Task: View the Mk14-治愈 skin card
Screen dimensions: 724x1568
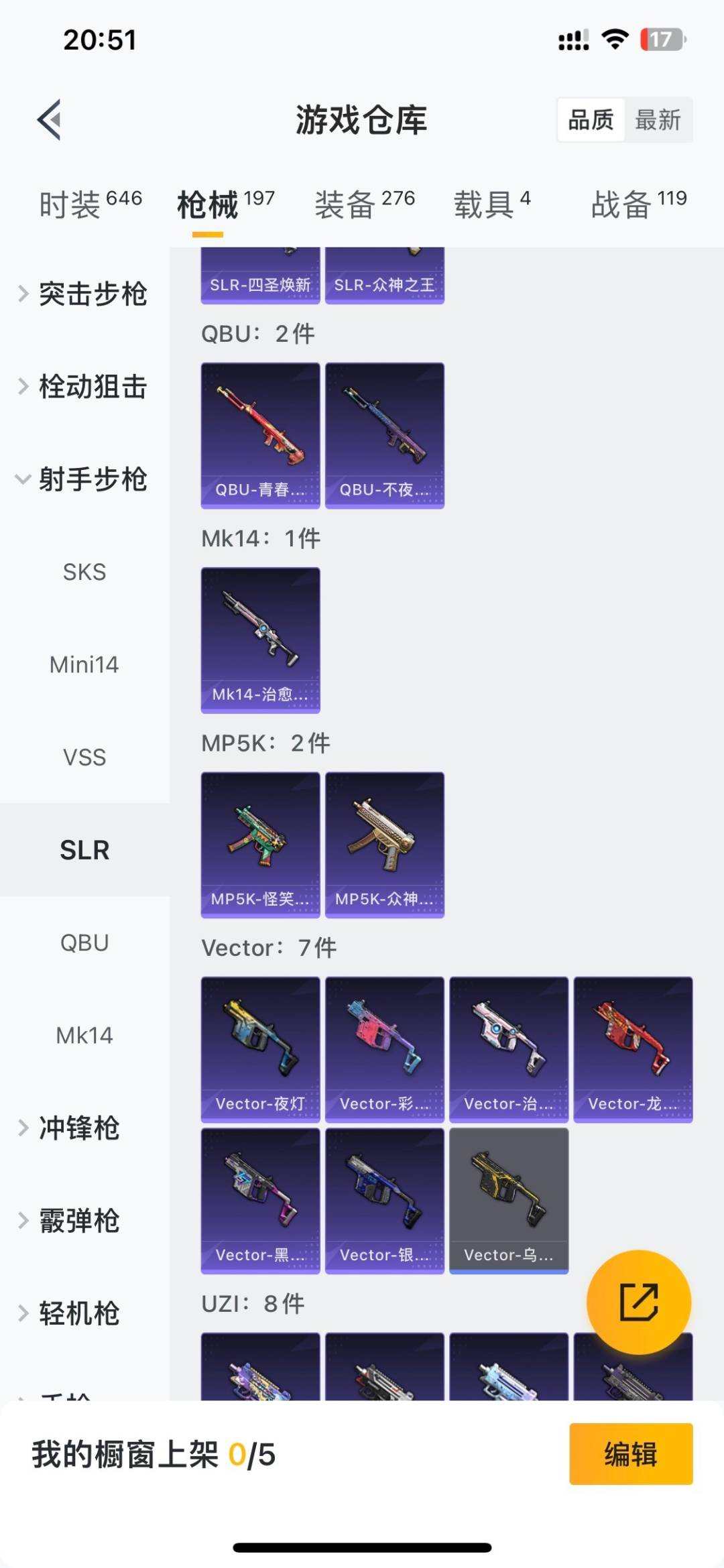Action: (260, 639)
